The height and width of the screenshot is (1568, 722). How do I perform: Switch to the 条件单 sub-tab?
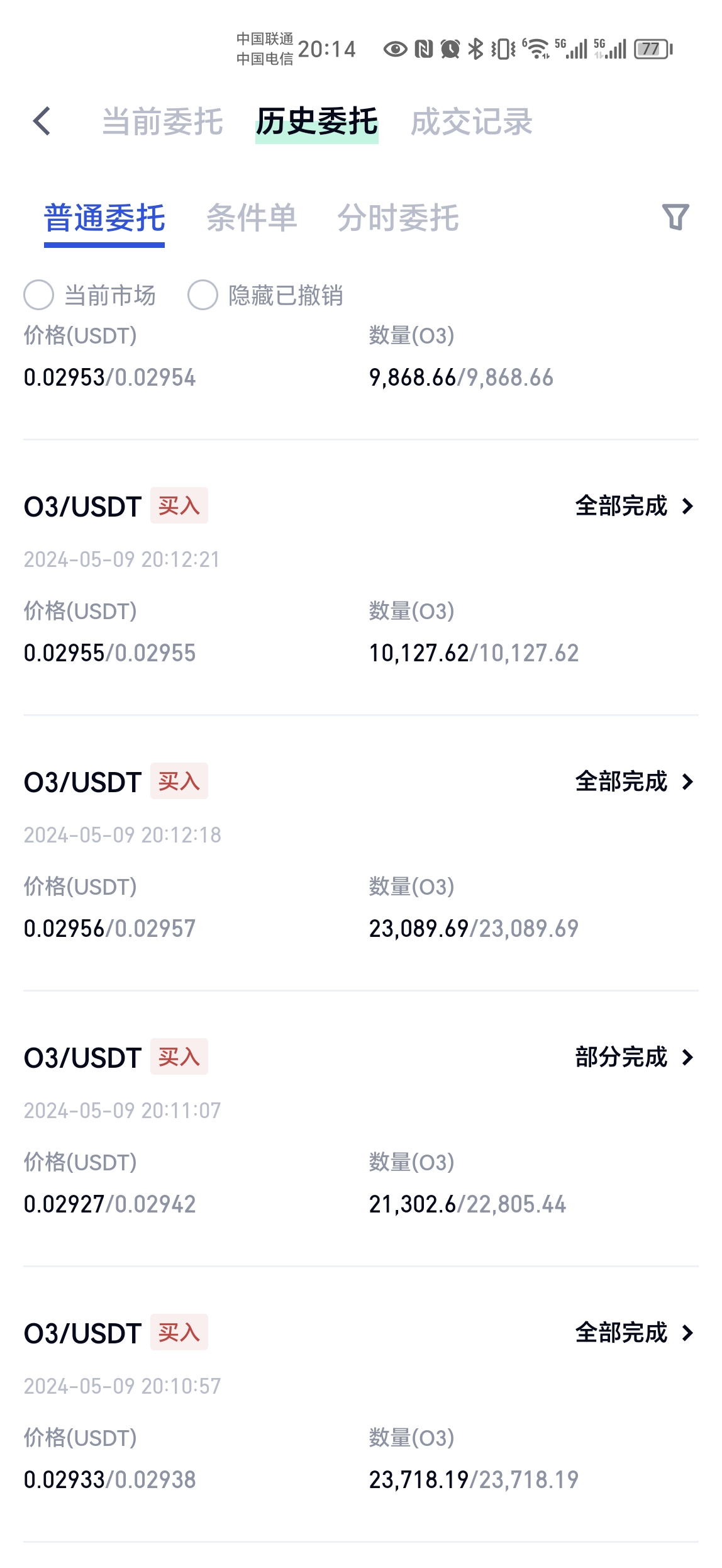[x=252, y=218]
